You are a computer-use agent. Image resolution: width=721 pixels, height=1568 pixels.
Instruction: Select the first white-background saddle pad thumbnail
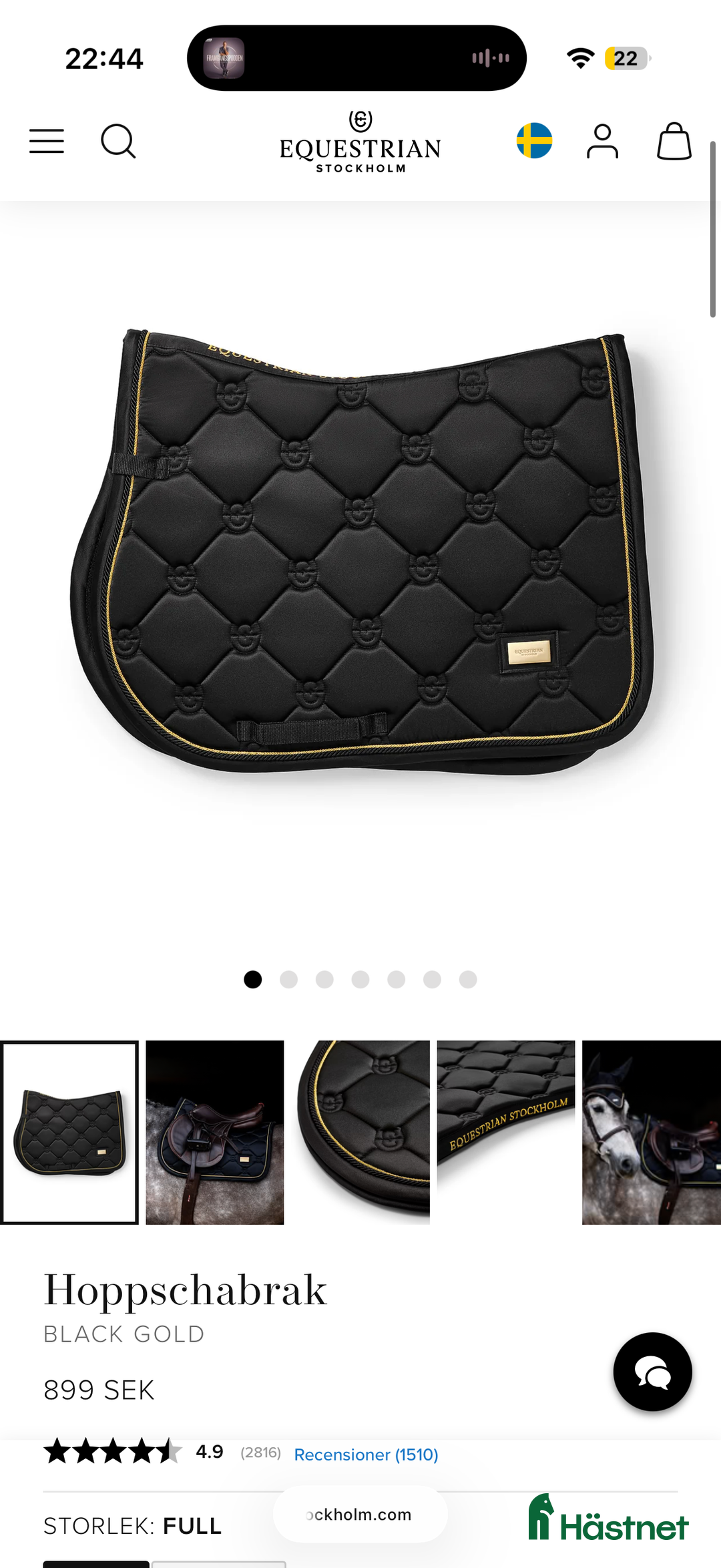tap(69, 1132)
